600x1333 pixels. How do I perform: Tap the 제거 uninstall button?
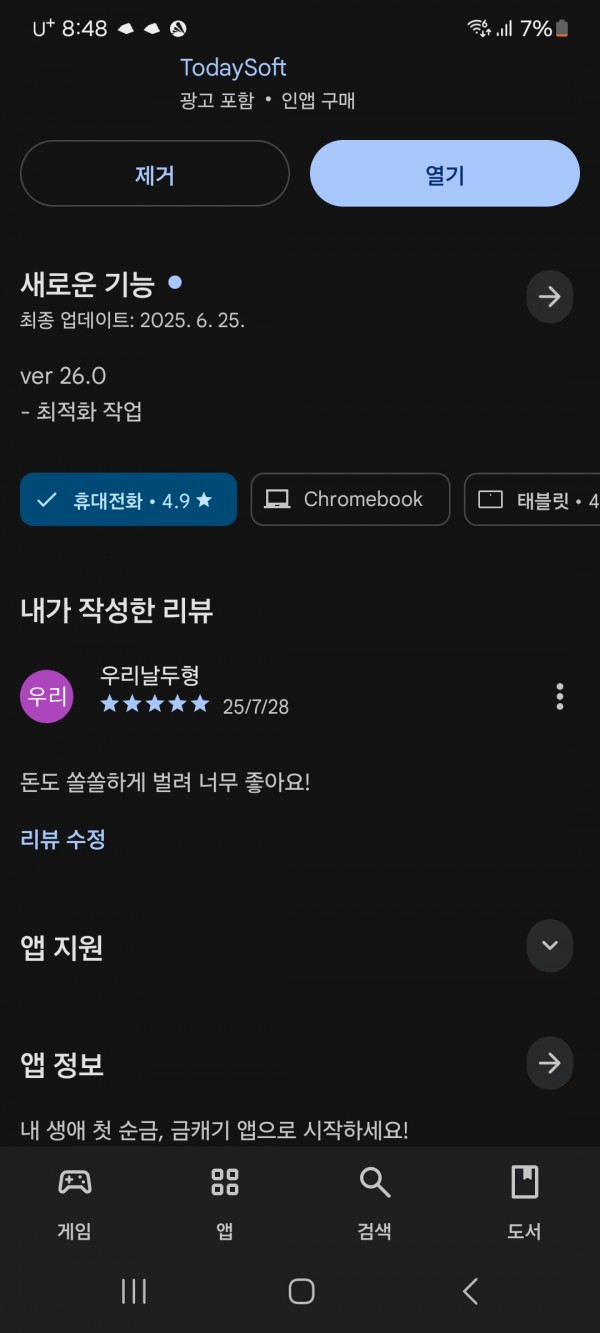pyautogui.click(x=155, y=174)
